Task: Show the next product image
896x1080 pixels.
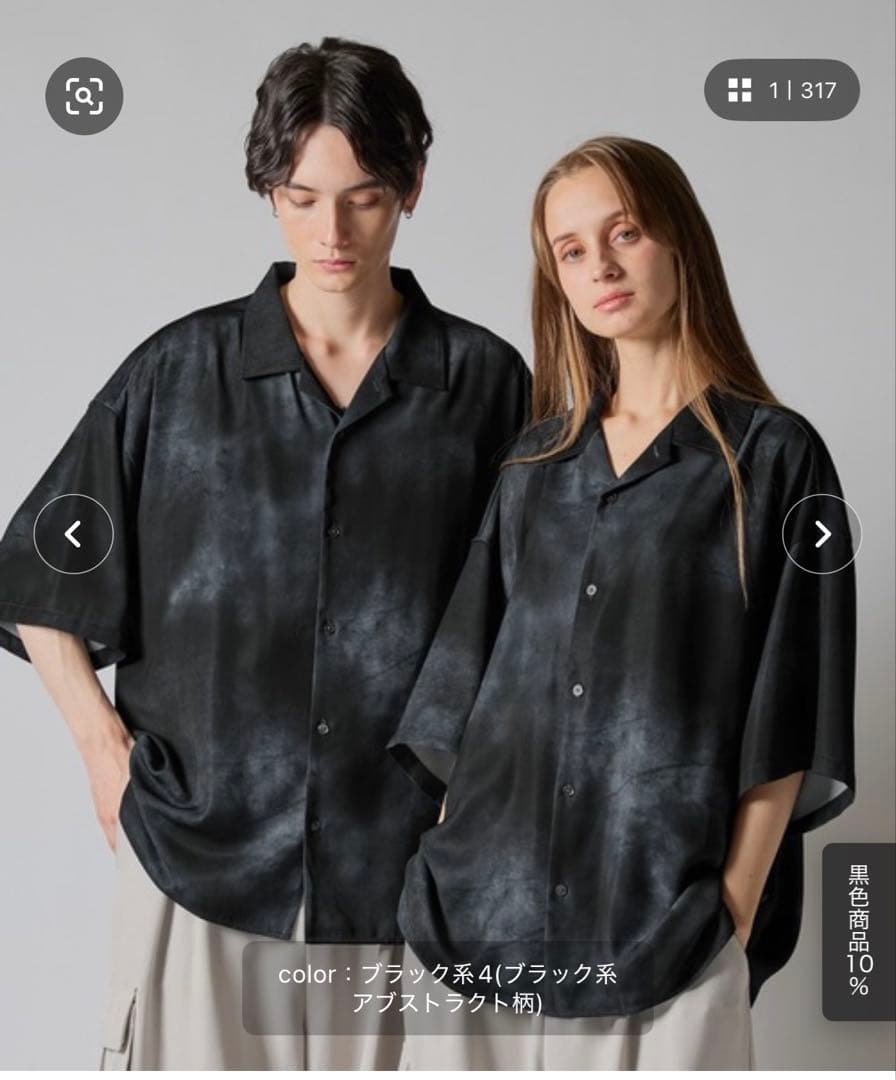Action: click(x=821, y=534)
